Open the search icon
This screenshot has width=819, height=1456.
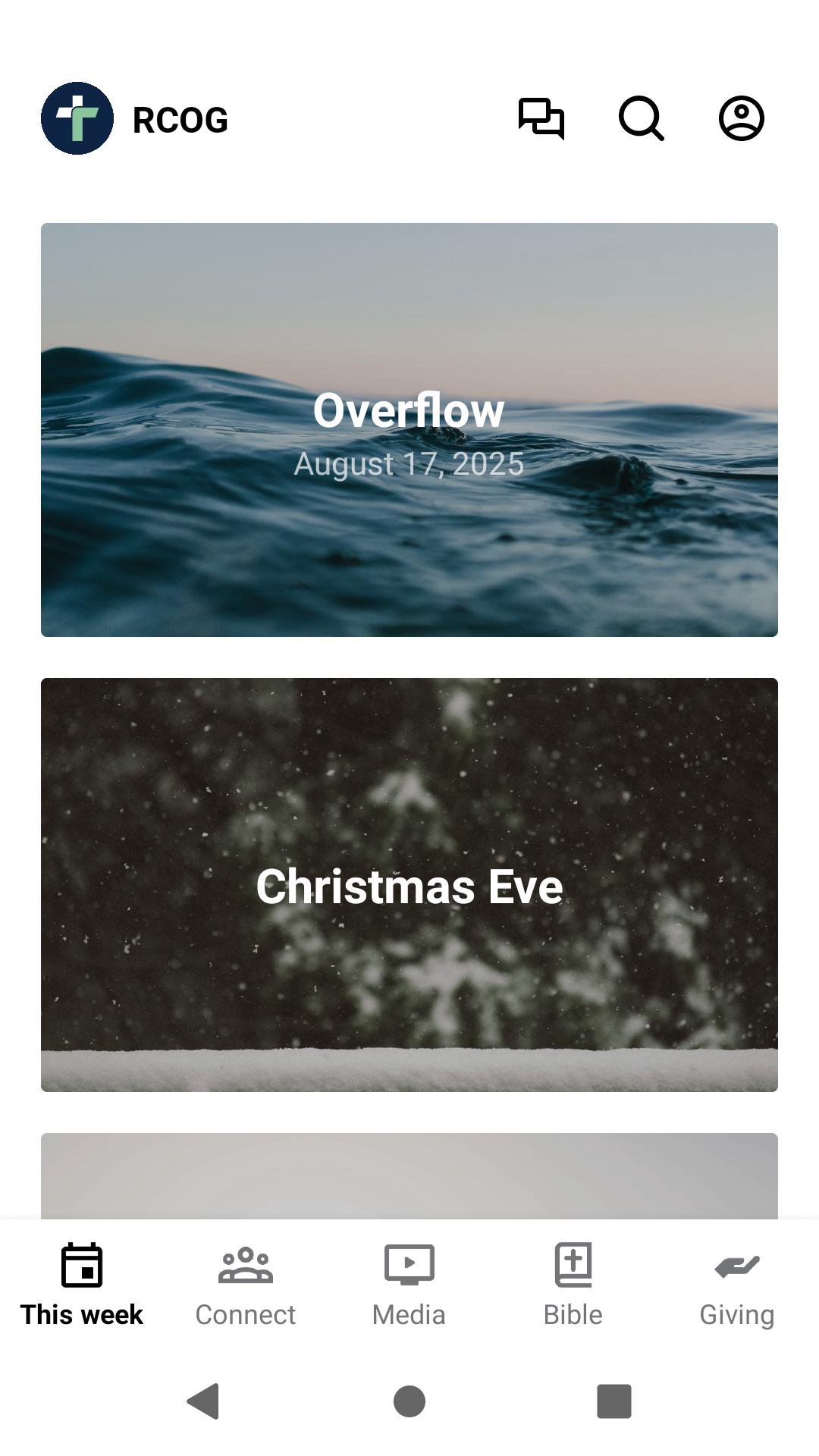click(642, 119)
